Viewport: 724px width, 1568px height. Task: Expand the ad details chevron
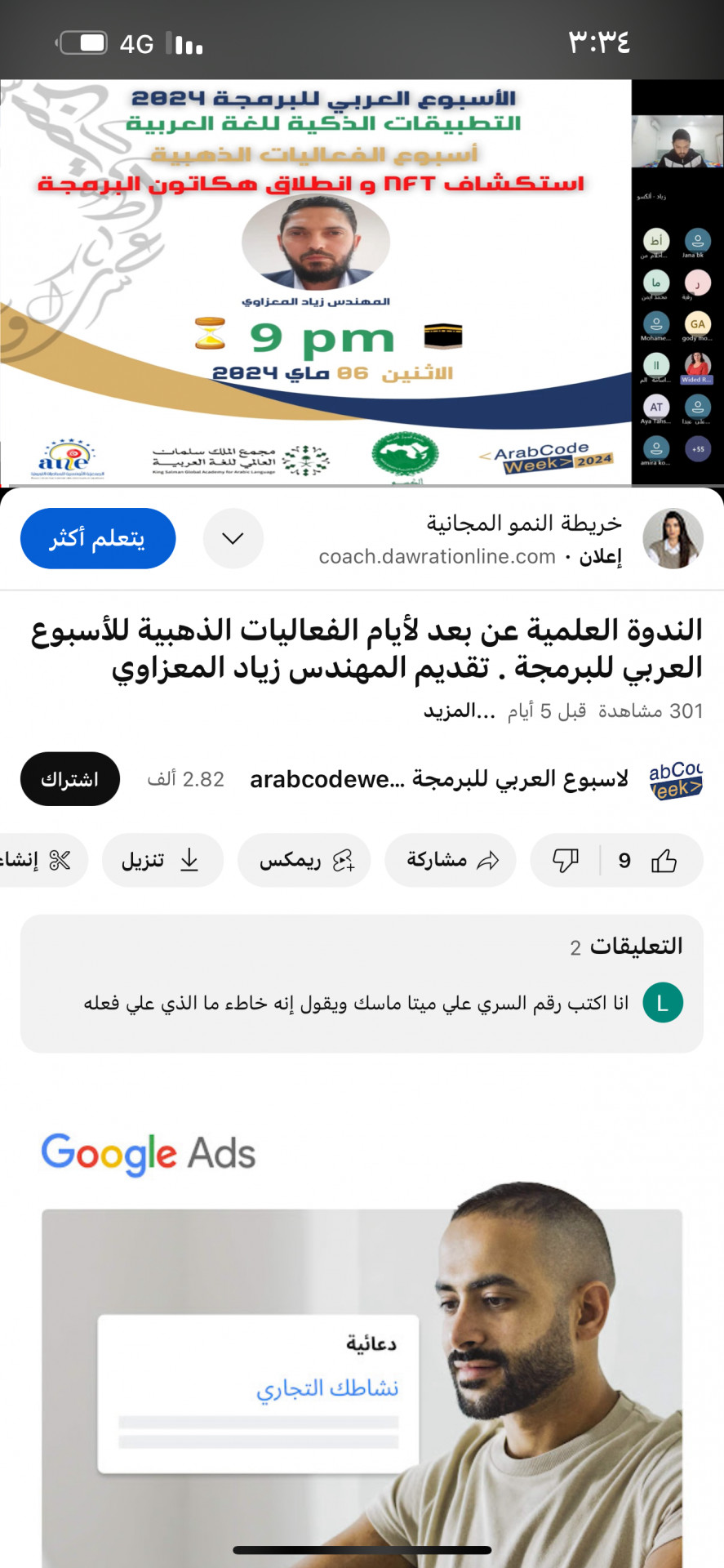(x=233, y=538)
